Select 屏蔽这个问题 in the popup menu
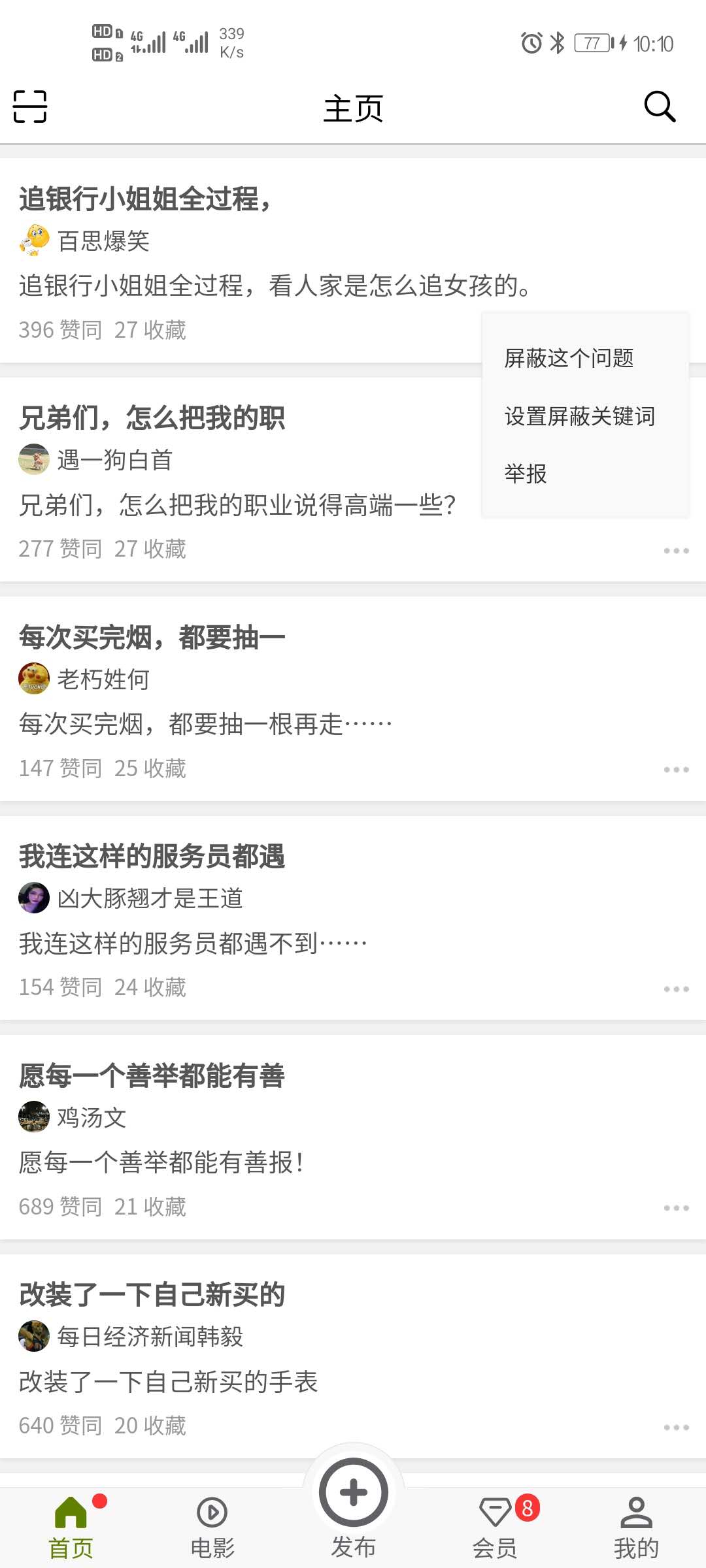The width and height of the screenshot is (706, 1568). click(x=569, y=358)
